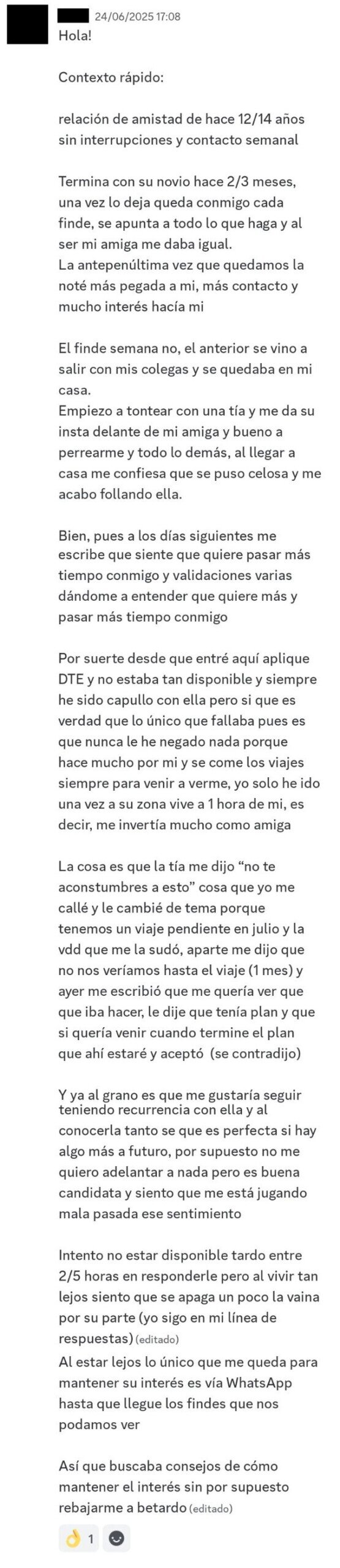Tap the OK-hand reaction chip
This screenshot has width=340, height=1568.
click(x=80, y=1538)
